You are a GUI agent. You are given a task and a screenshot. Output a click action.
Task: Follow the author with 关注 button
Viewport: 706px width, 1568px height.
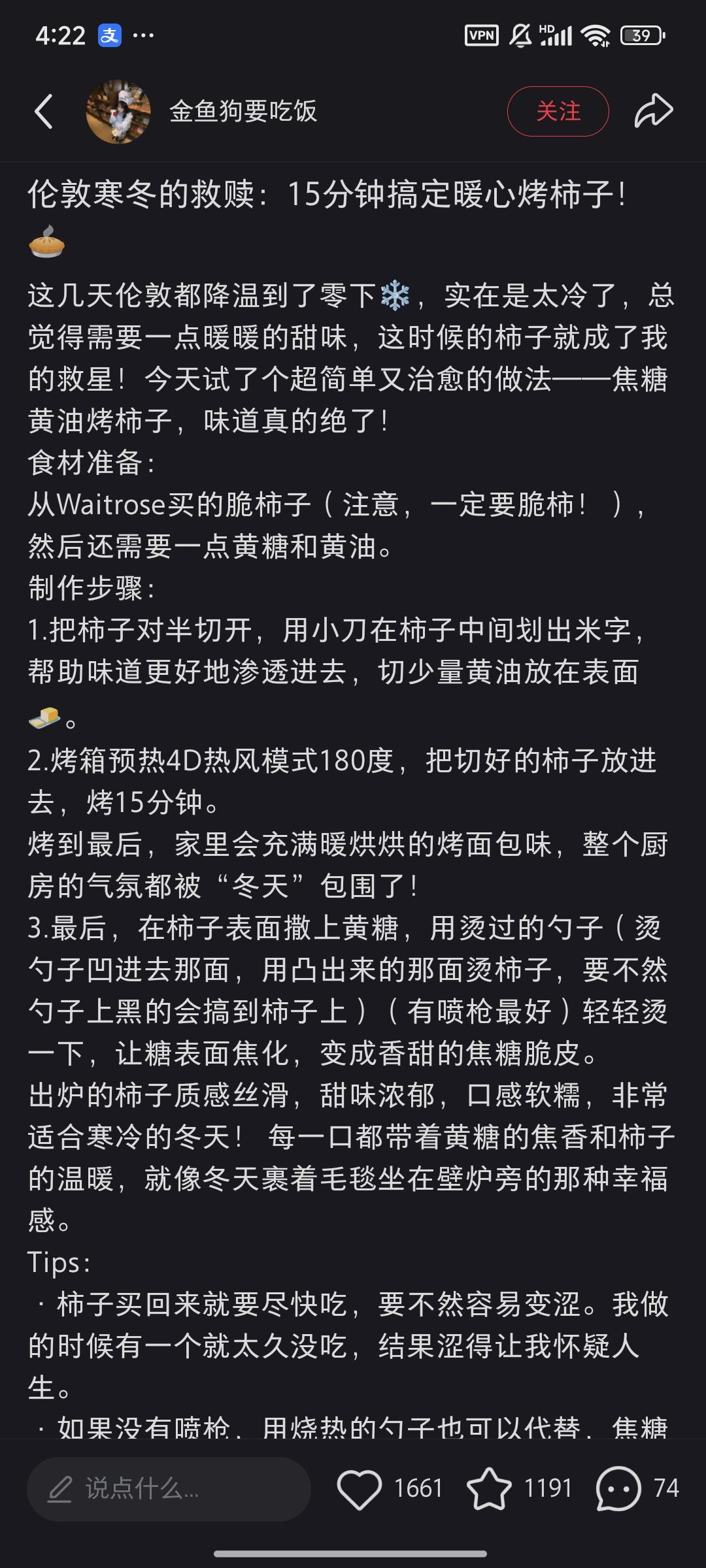(558, 111)
